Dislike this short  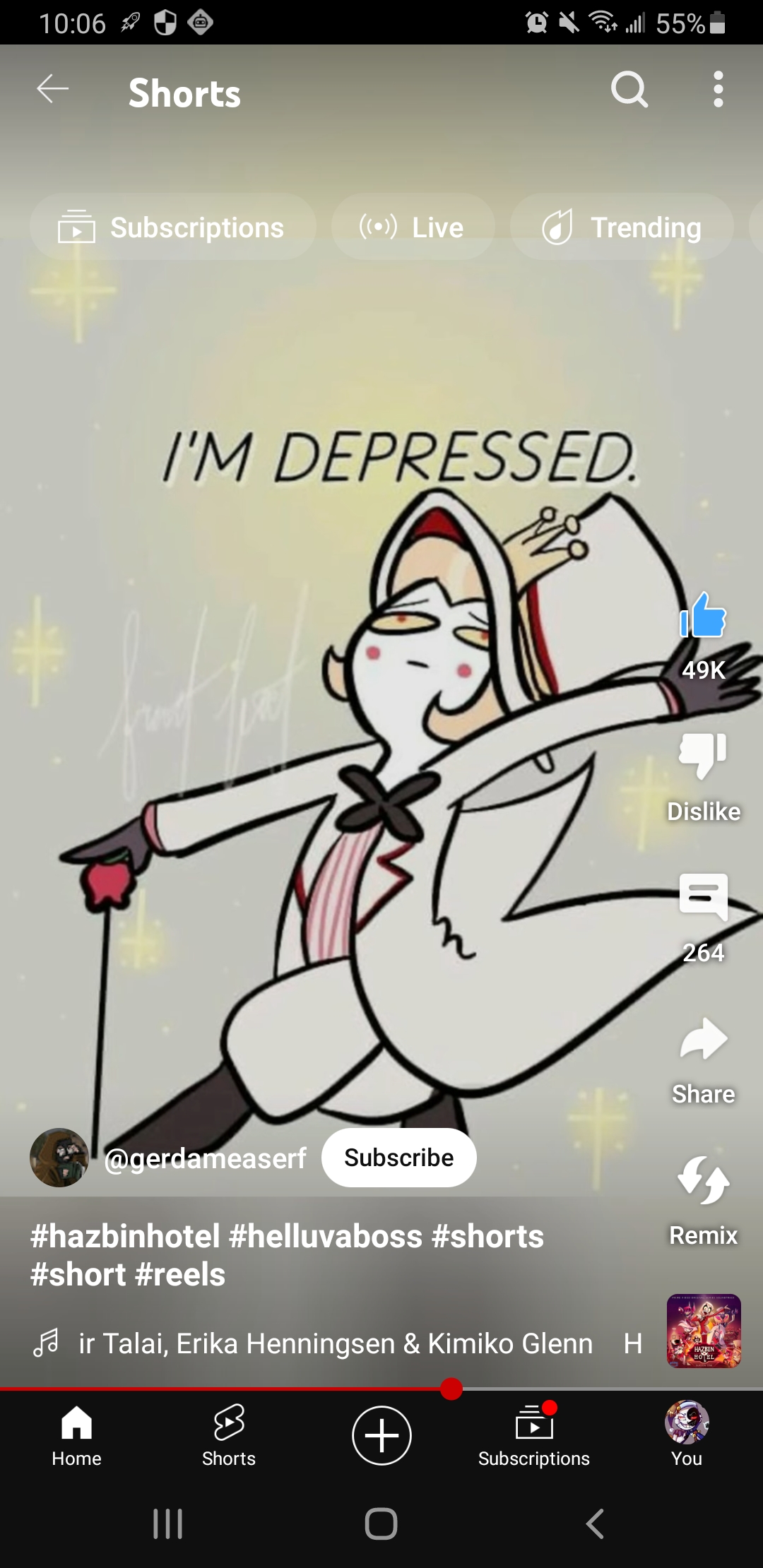coord(703,755)
